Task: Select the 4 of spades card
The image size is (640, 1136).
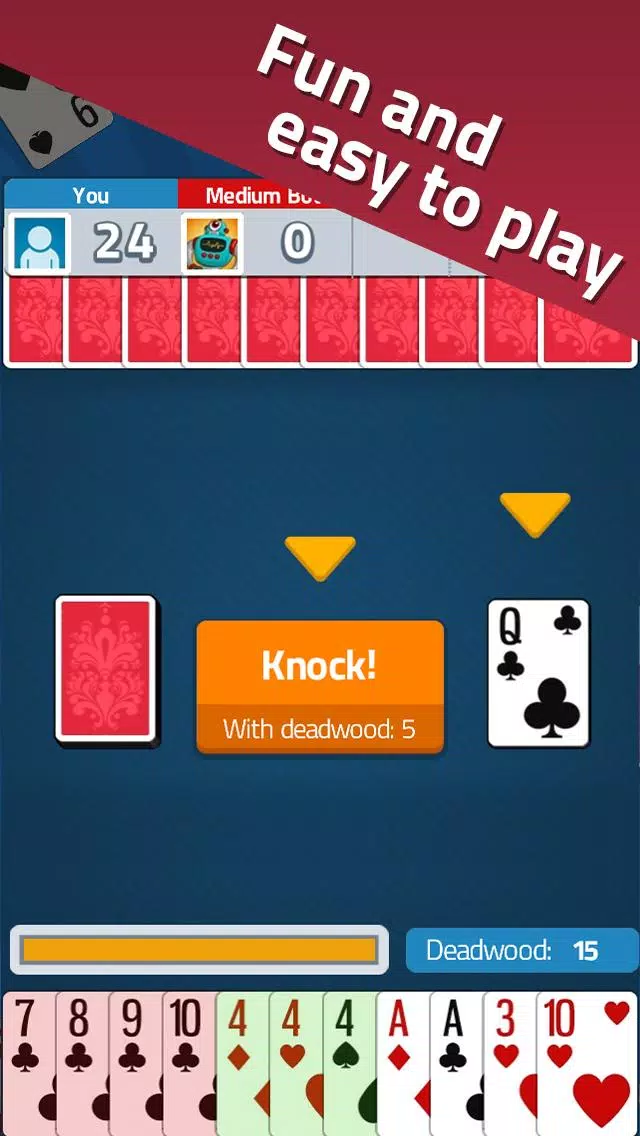Action: 349,1064
